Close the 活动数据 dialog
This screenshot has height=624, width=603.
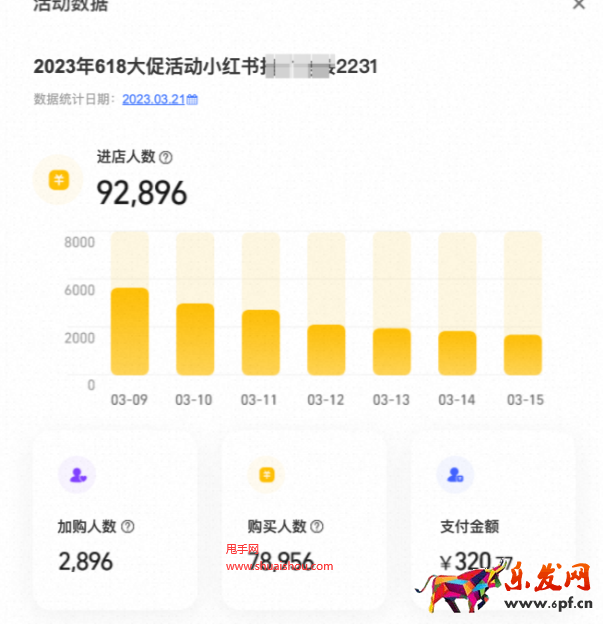coord(578,5)
